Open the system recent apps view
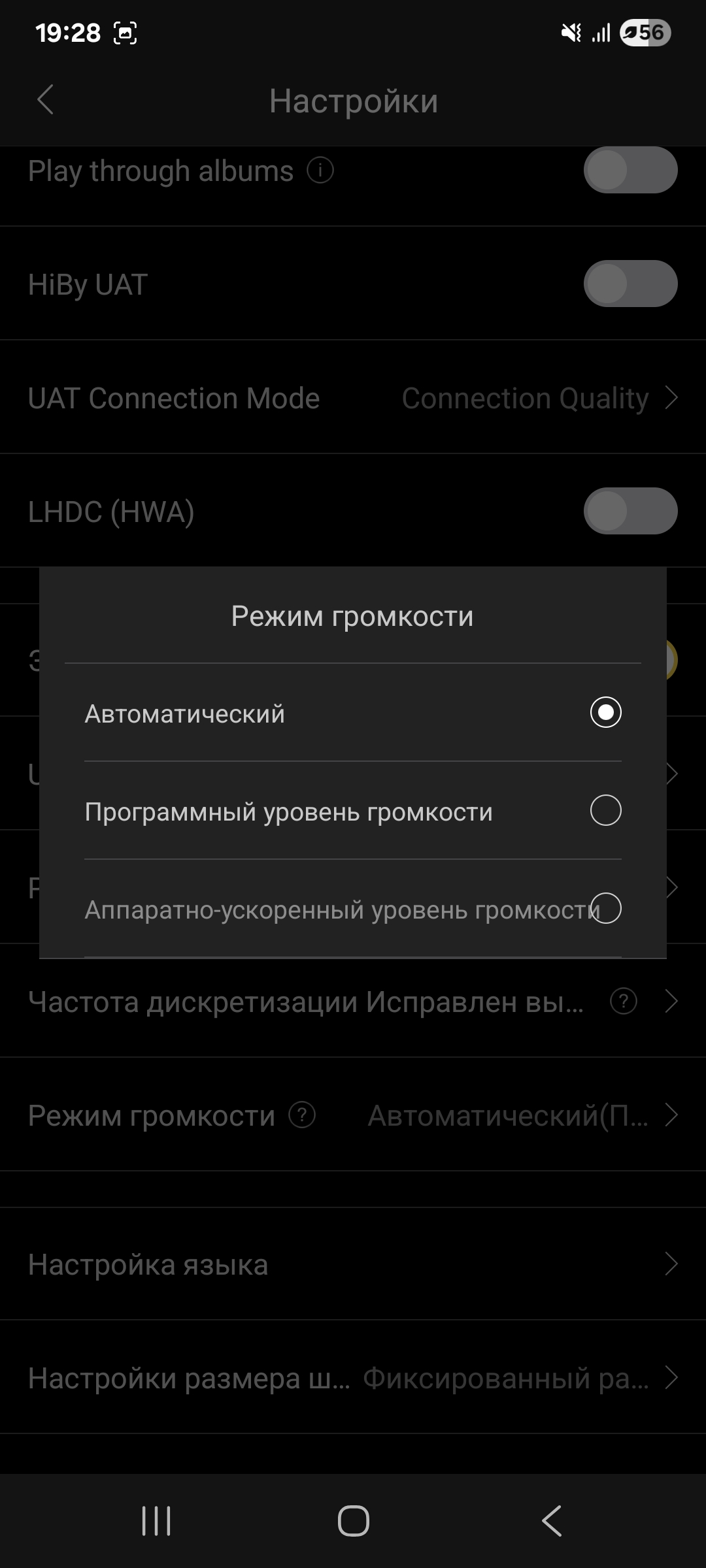706x1568 pixels. coord(156,1520)
